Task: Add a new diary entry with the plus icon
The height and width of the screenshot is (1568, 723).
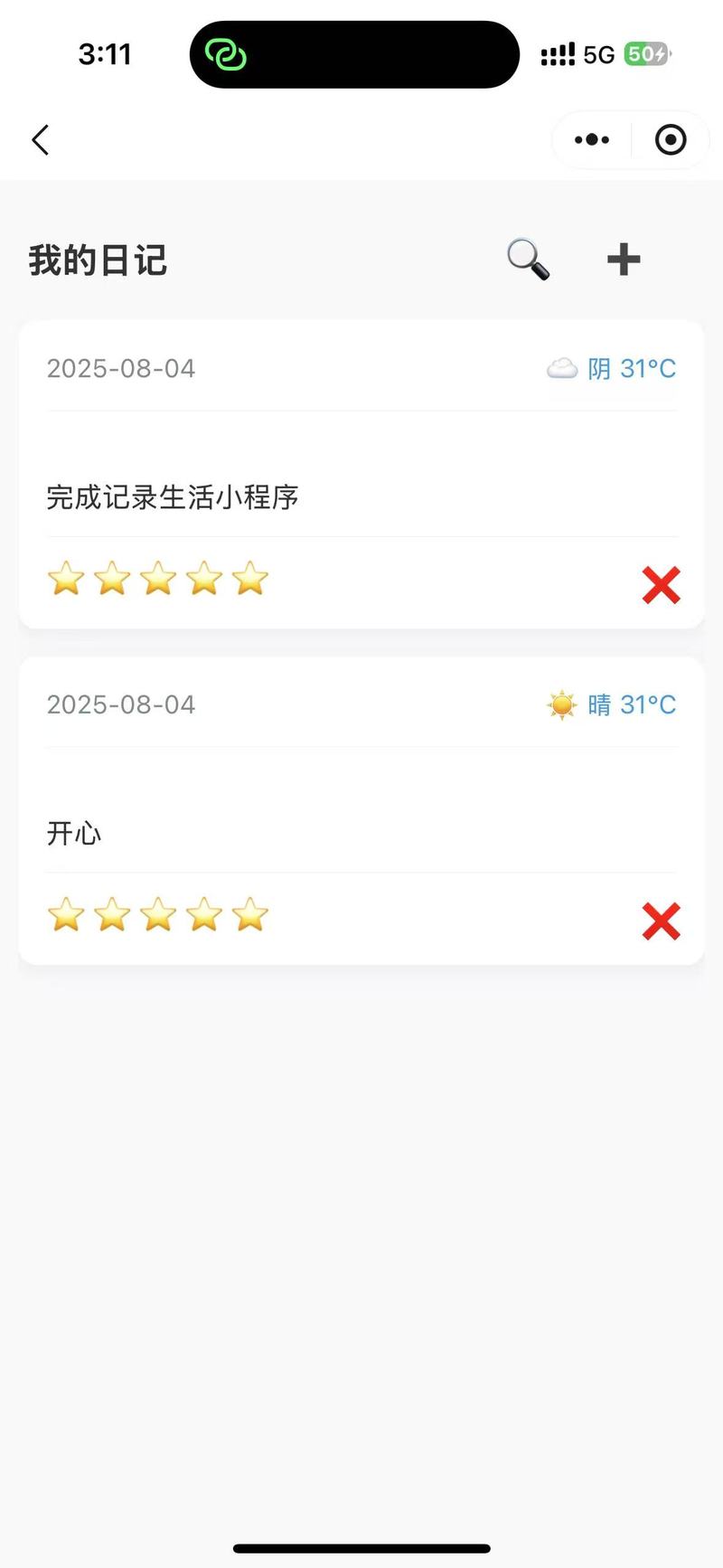Action: click(624, 260)
